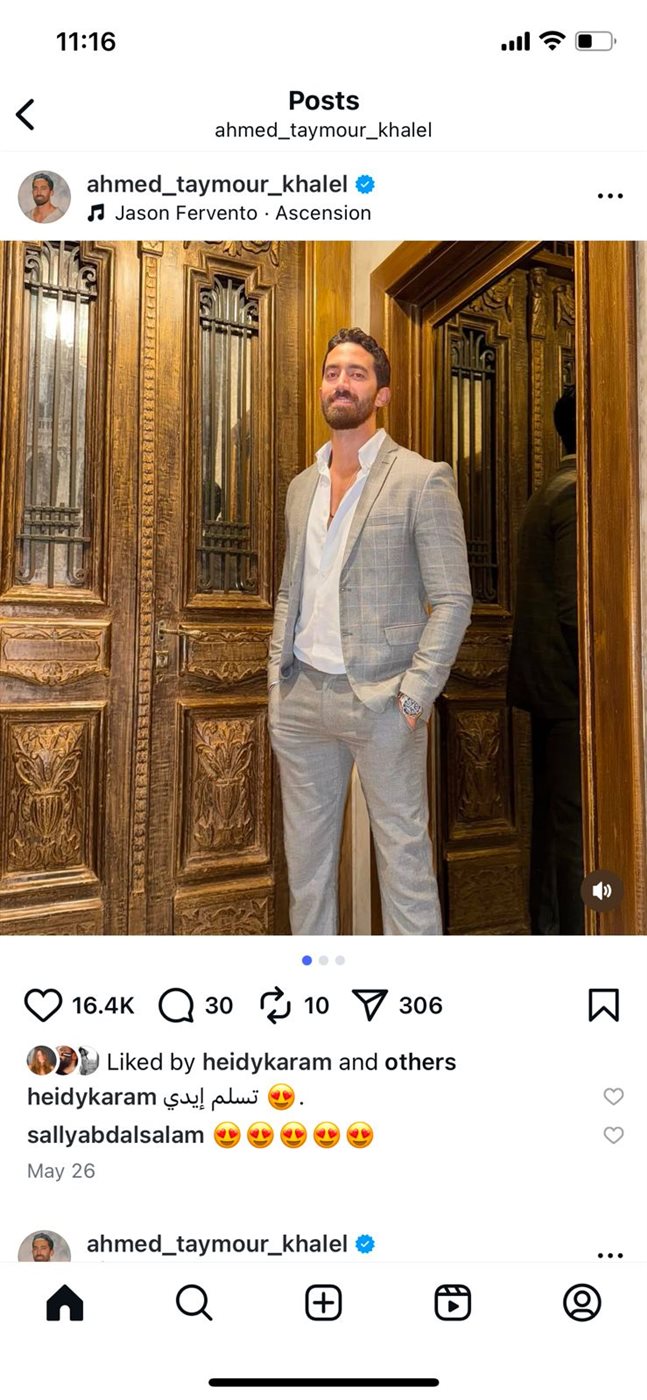Unmute the post with the speaker icon
Image resolution: width=647 pixels, height=1400 pixels.
(601, 891)
